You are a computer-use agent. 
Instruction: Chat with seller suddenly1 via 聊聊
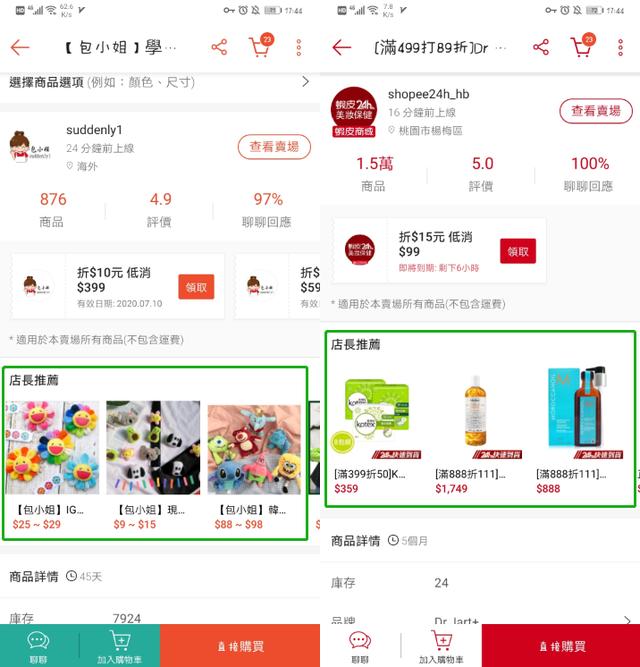pyautogui.click(x=38, y=646)
